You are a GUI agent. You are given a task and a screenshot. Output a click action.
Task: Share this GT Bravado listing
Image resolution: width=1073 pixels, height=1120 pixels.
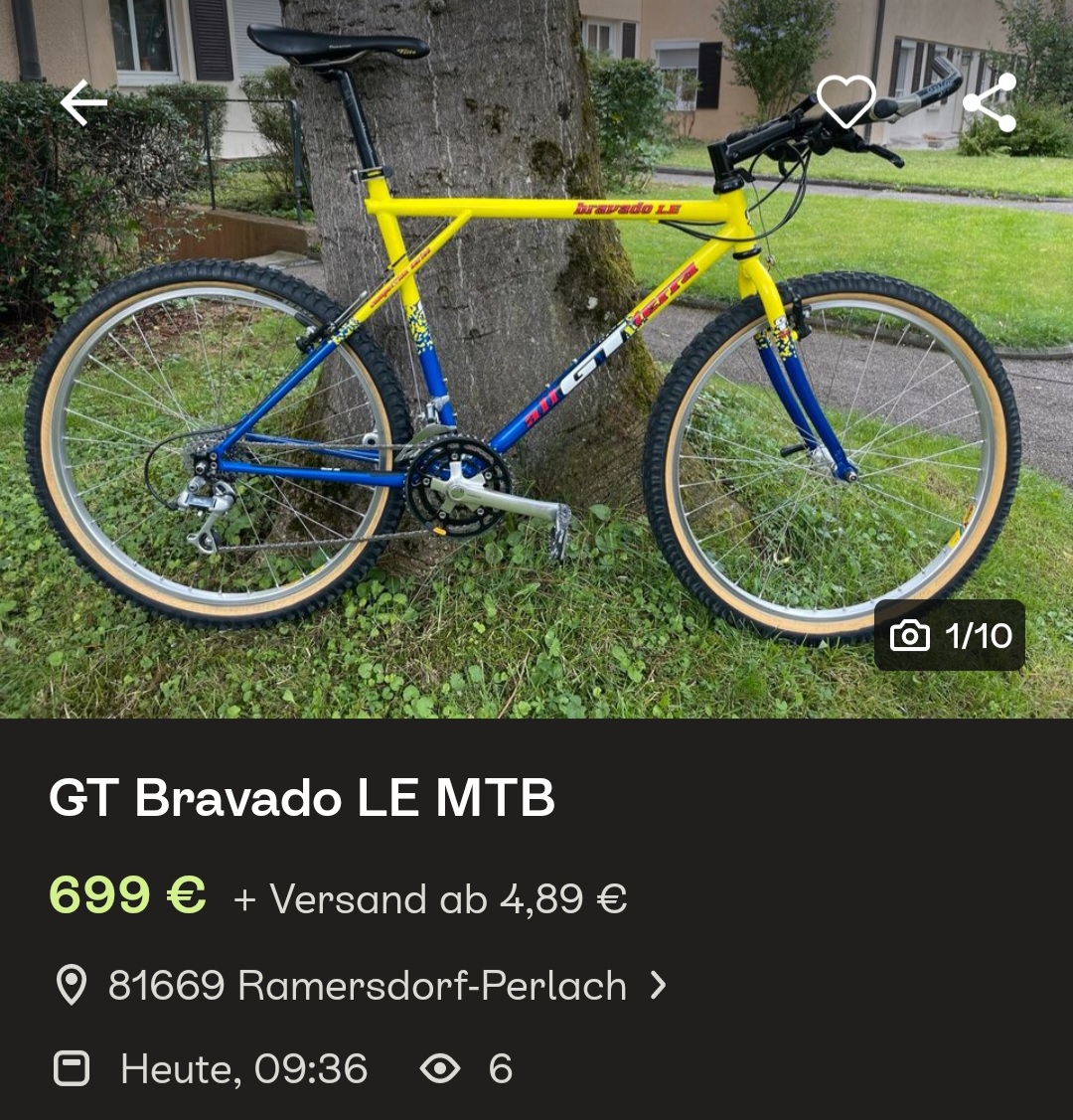point(990,102)
